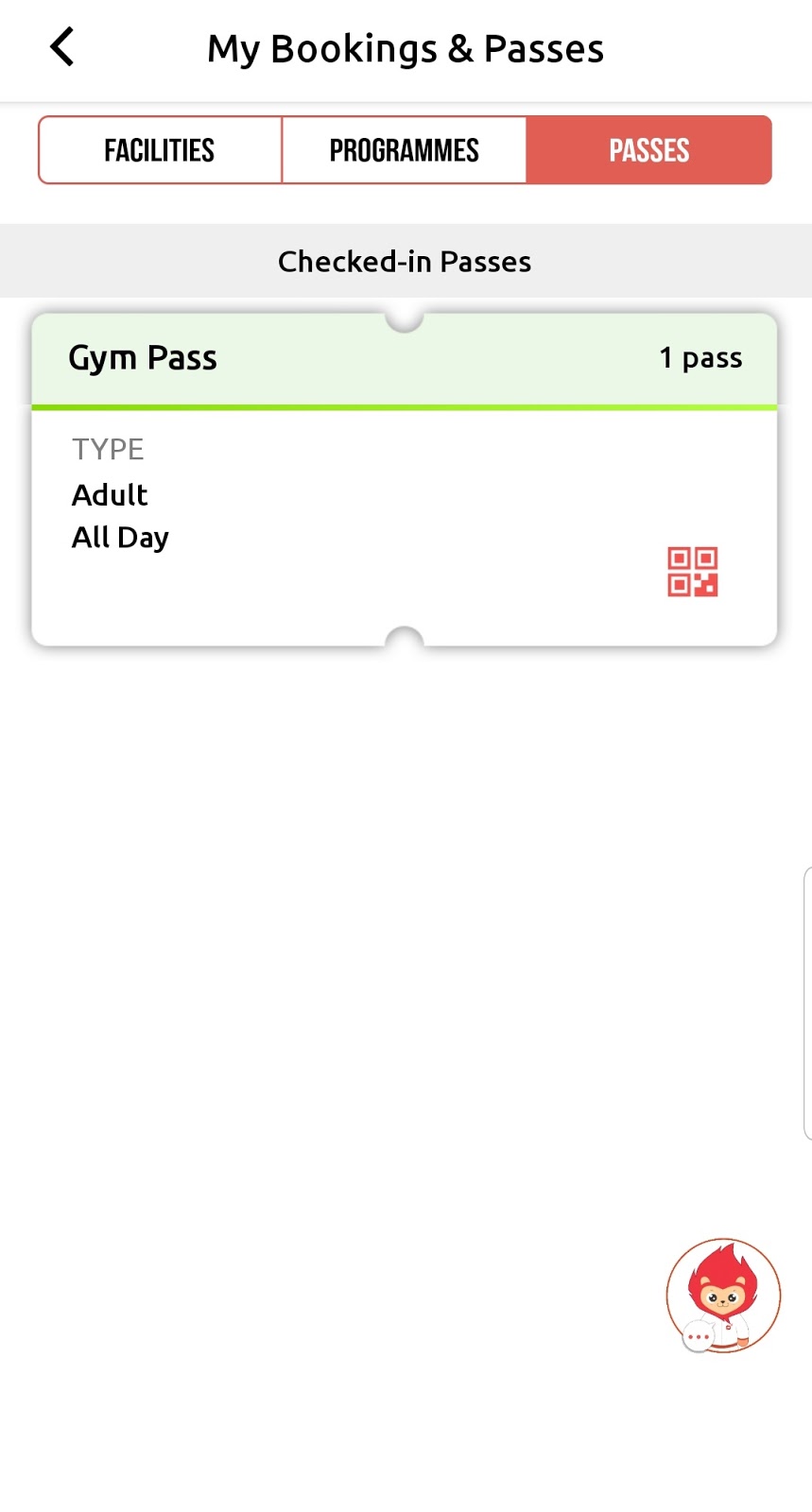812x1512 pixels.
Task: Open chat support via the floating mascot
Action: (x=722, y=1296)
